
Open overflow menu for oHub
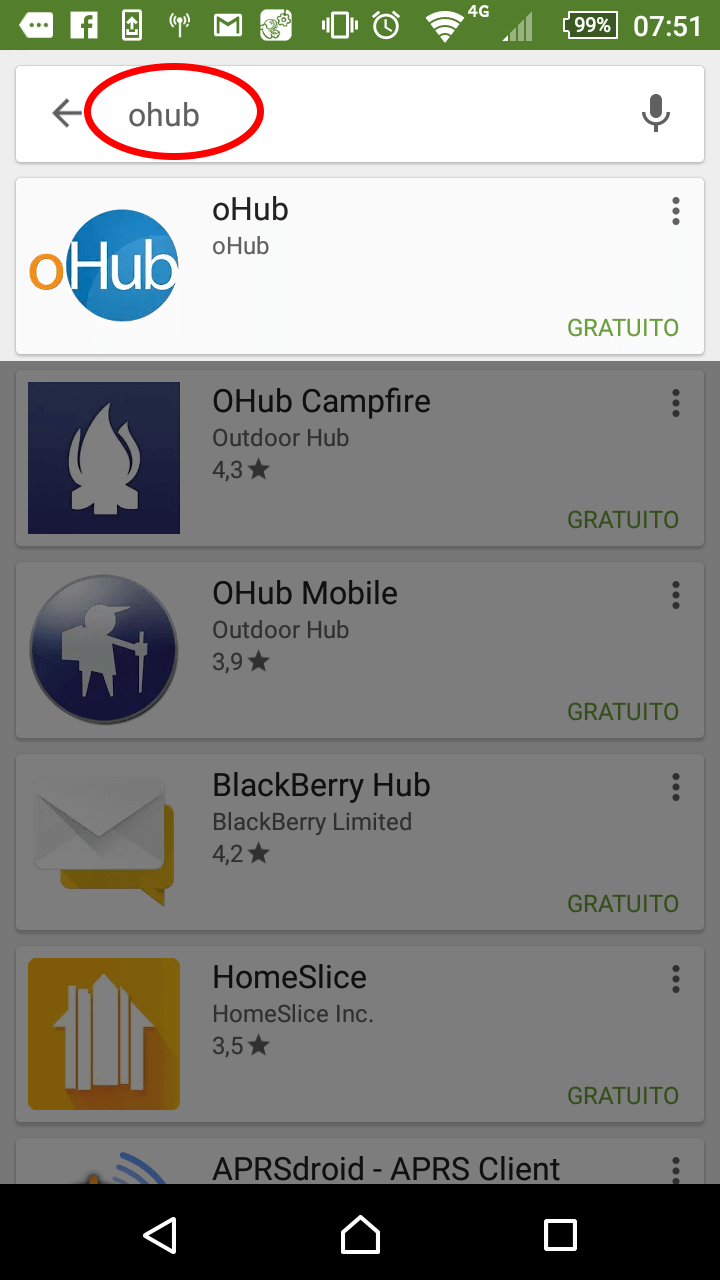[x=676, y=211]
